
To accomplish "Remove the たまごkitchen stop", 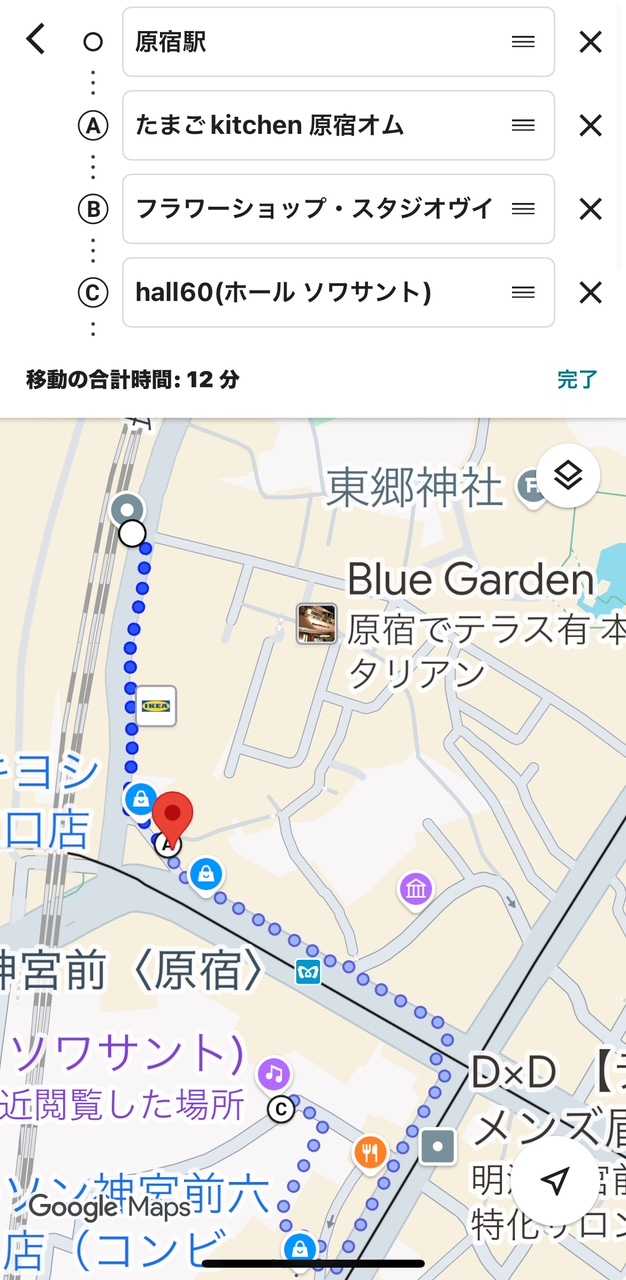I will (591, 125).
